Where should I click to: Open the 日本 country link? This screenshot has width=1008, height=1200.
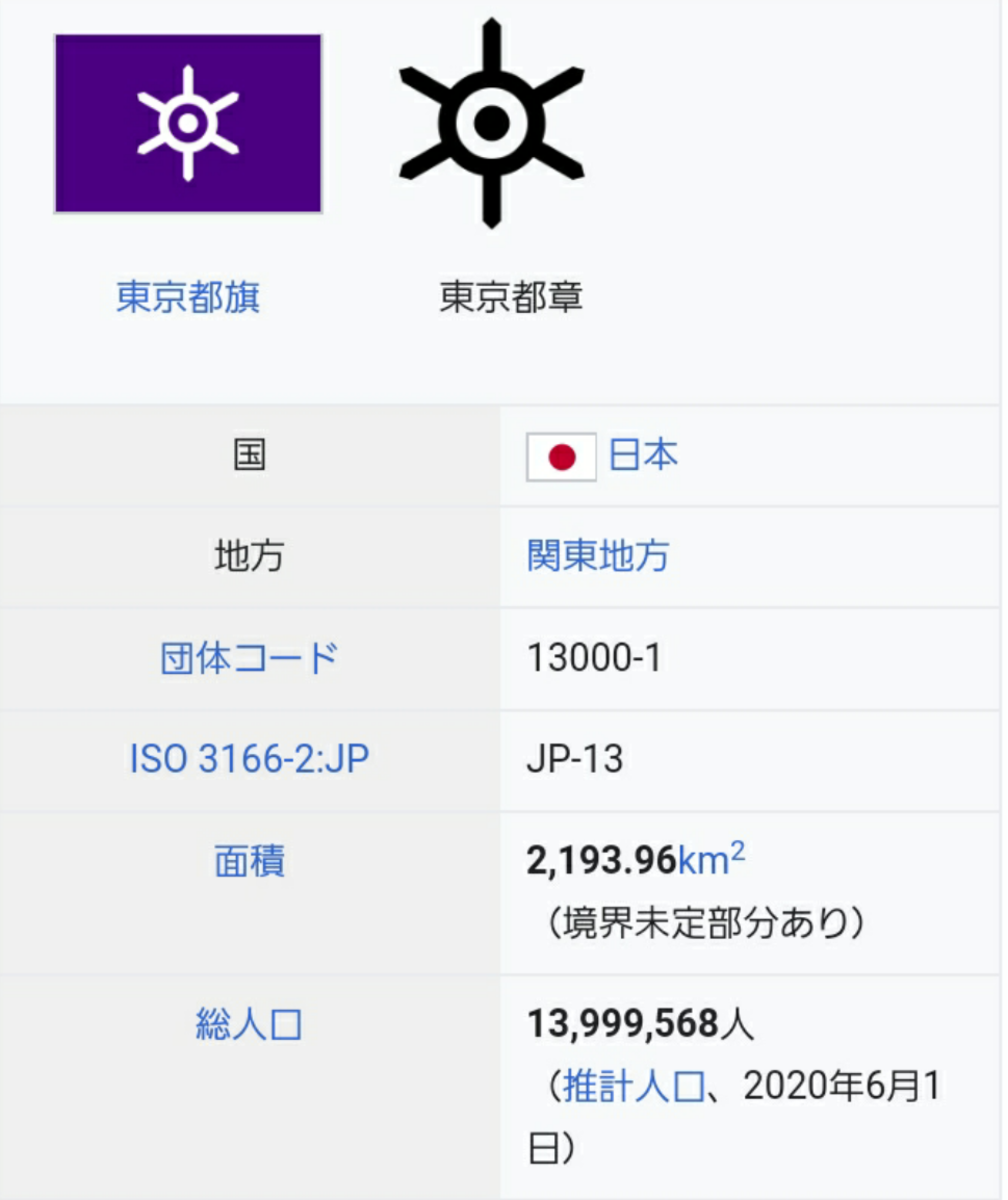[x=643, y=456]
